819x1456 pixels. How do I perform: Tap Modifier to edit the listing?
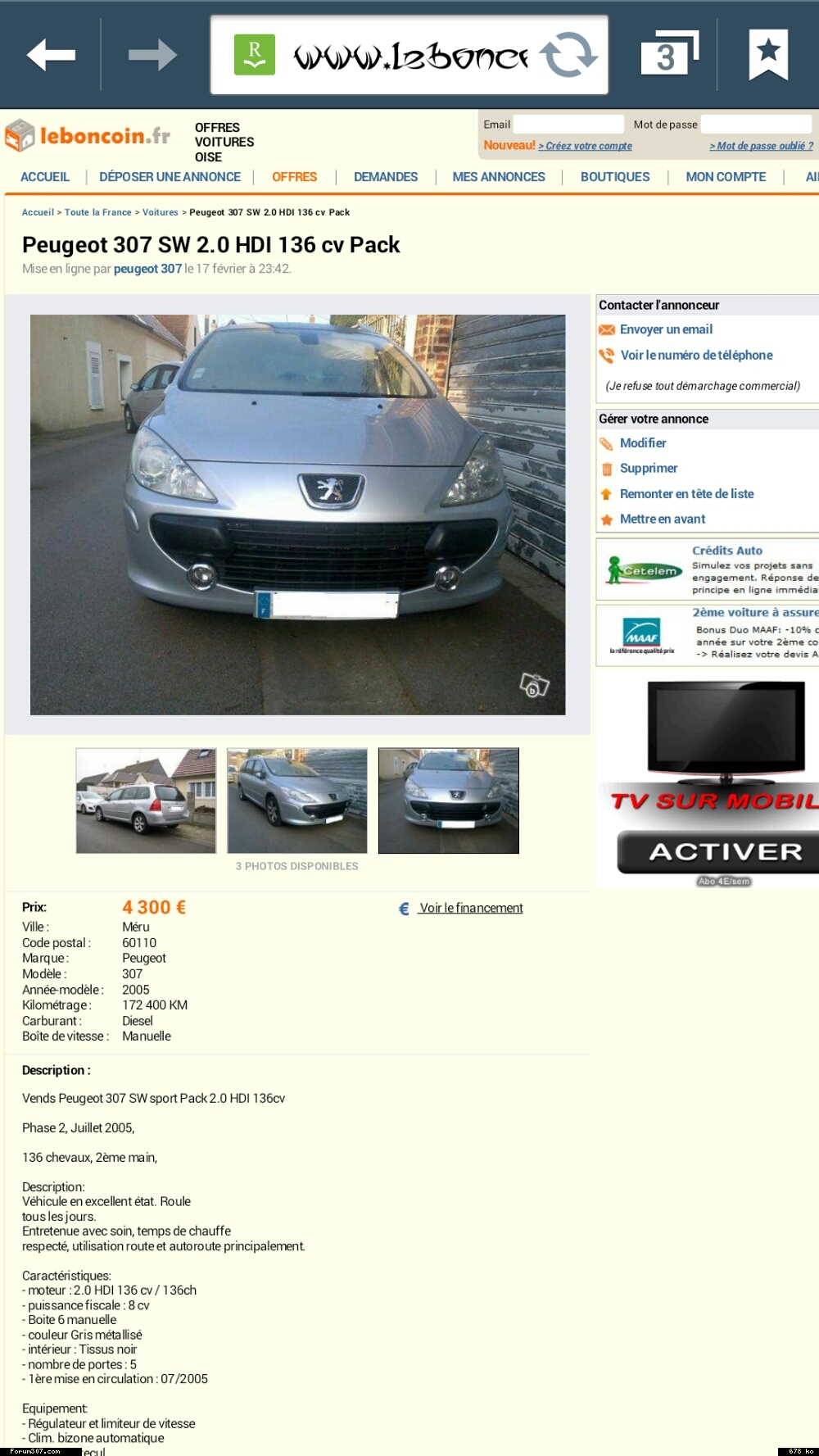coord(643,443)
